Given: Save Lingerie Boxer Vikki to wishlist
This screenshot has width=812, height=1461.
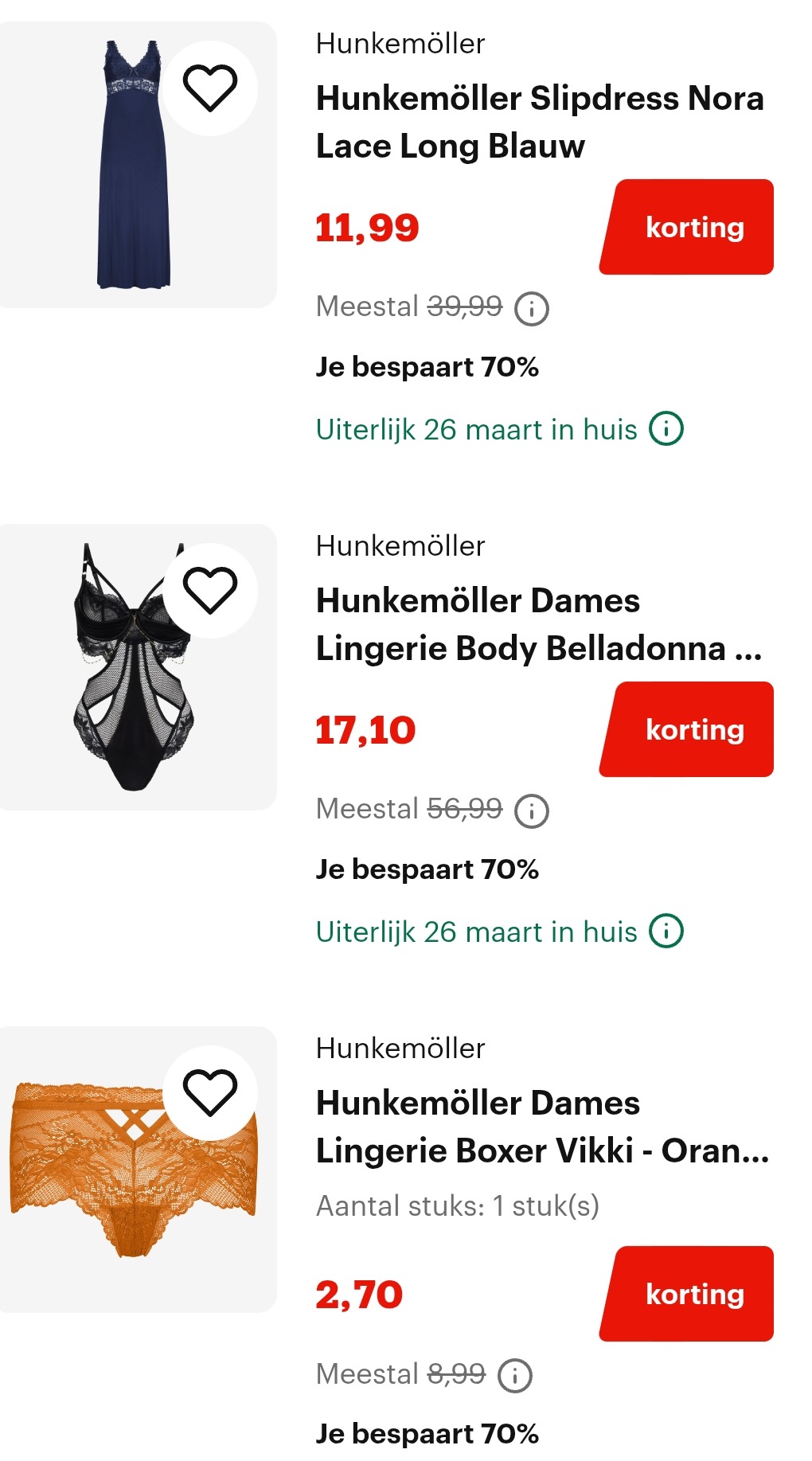Looking at the screenshot, I should [210, 1092].
